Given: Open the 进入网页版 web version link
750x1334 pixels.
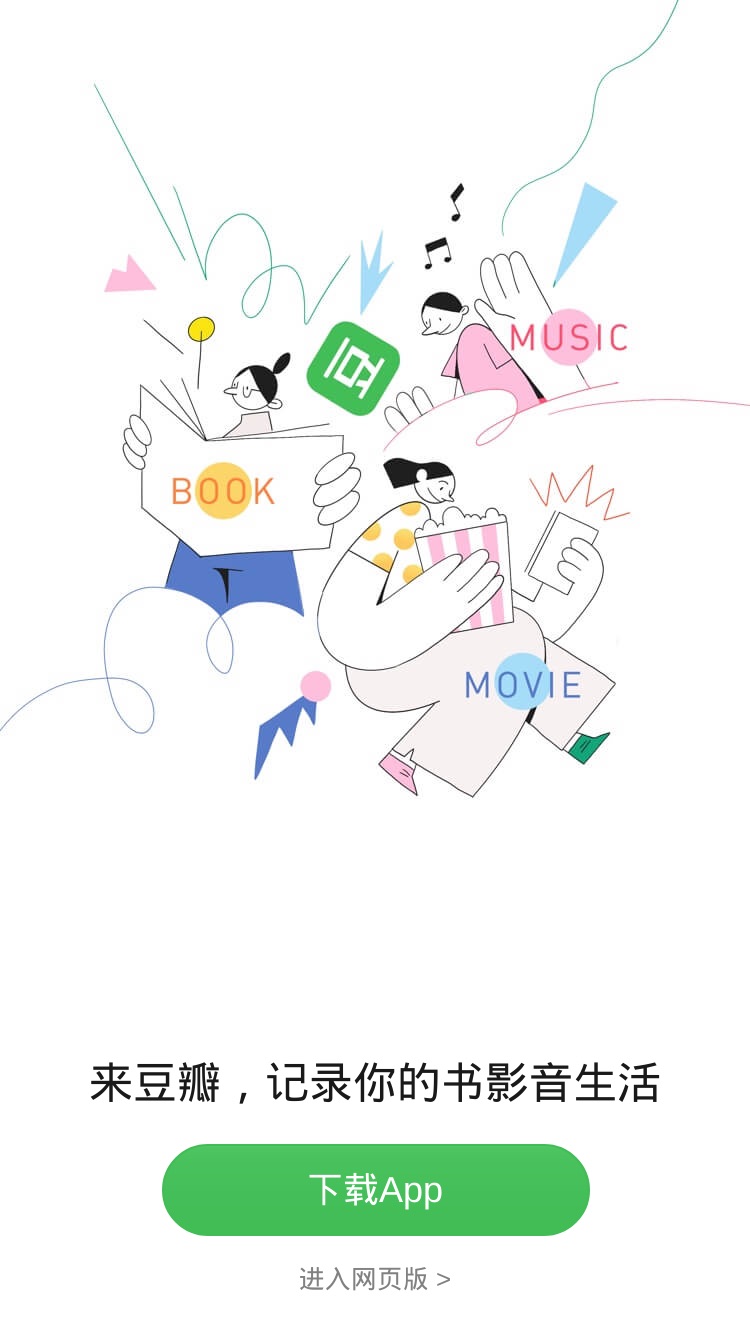Looking at the screenshot, I should pyautogui.click(x=375, y=1279).
